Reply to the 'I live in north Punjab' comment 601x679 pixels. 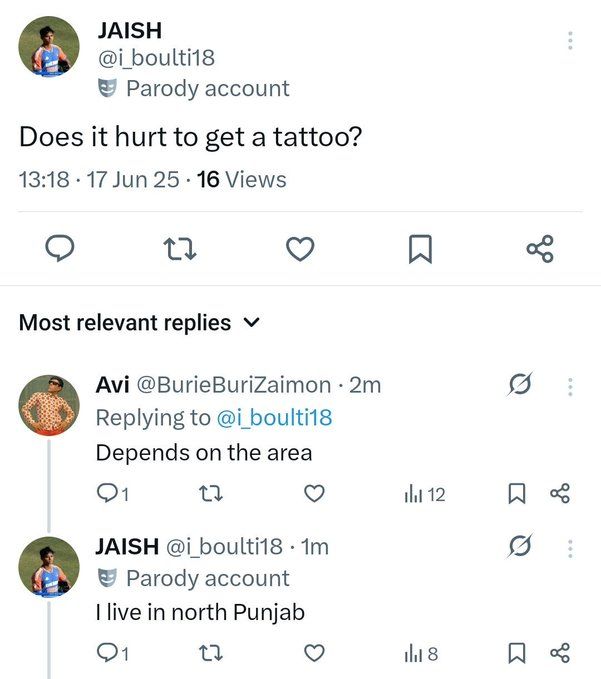tap(106, 654)
